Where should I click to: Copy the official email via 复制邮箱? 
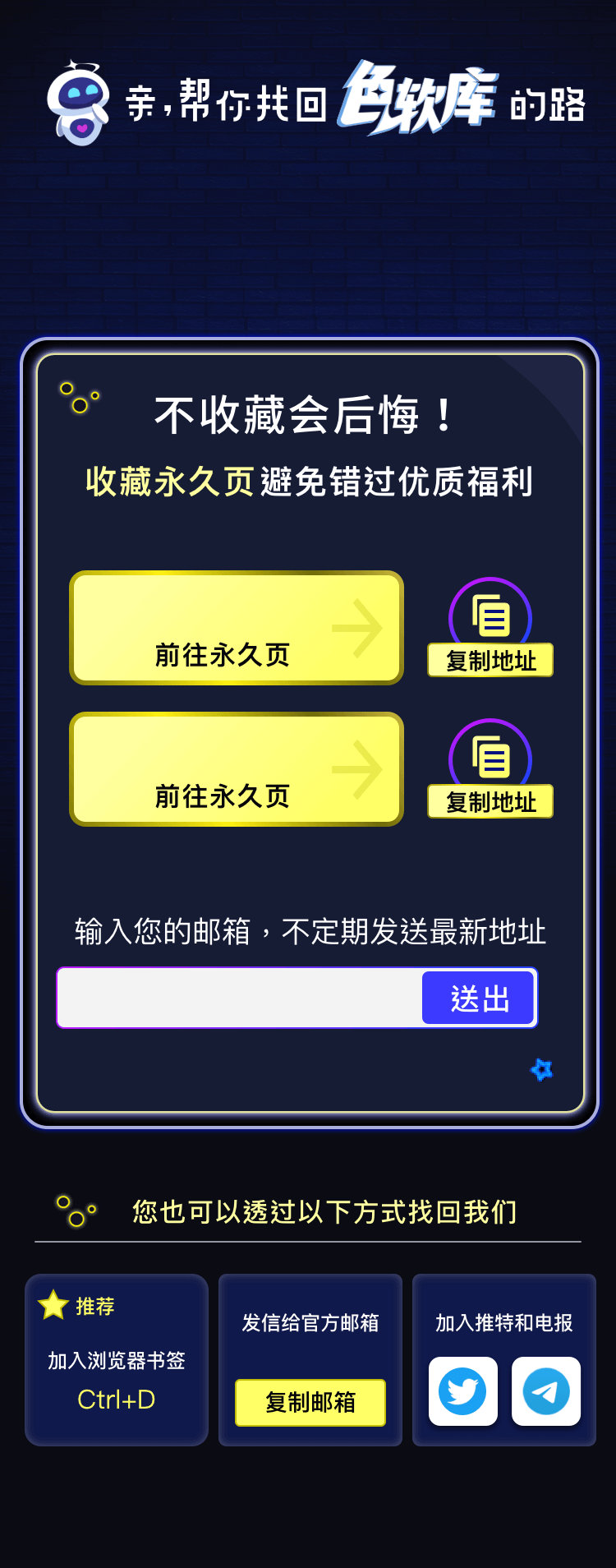click(x=310, y=1402)
